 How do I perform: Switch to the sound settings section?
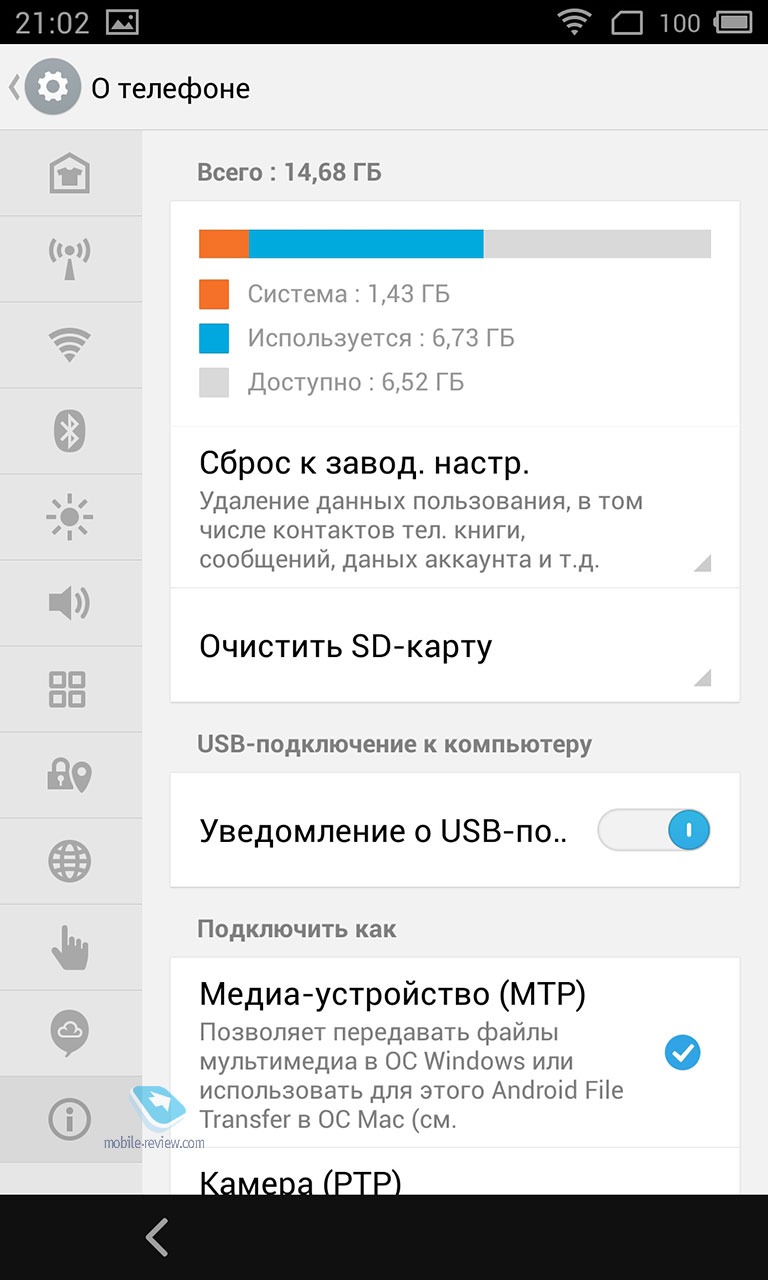point(70,603)
